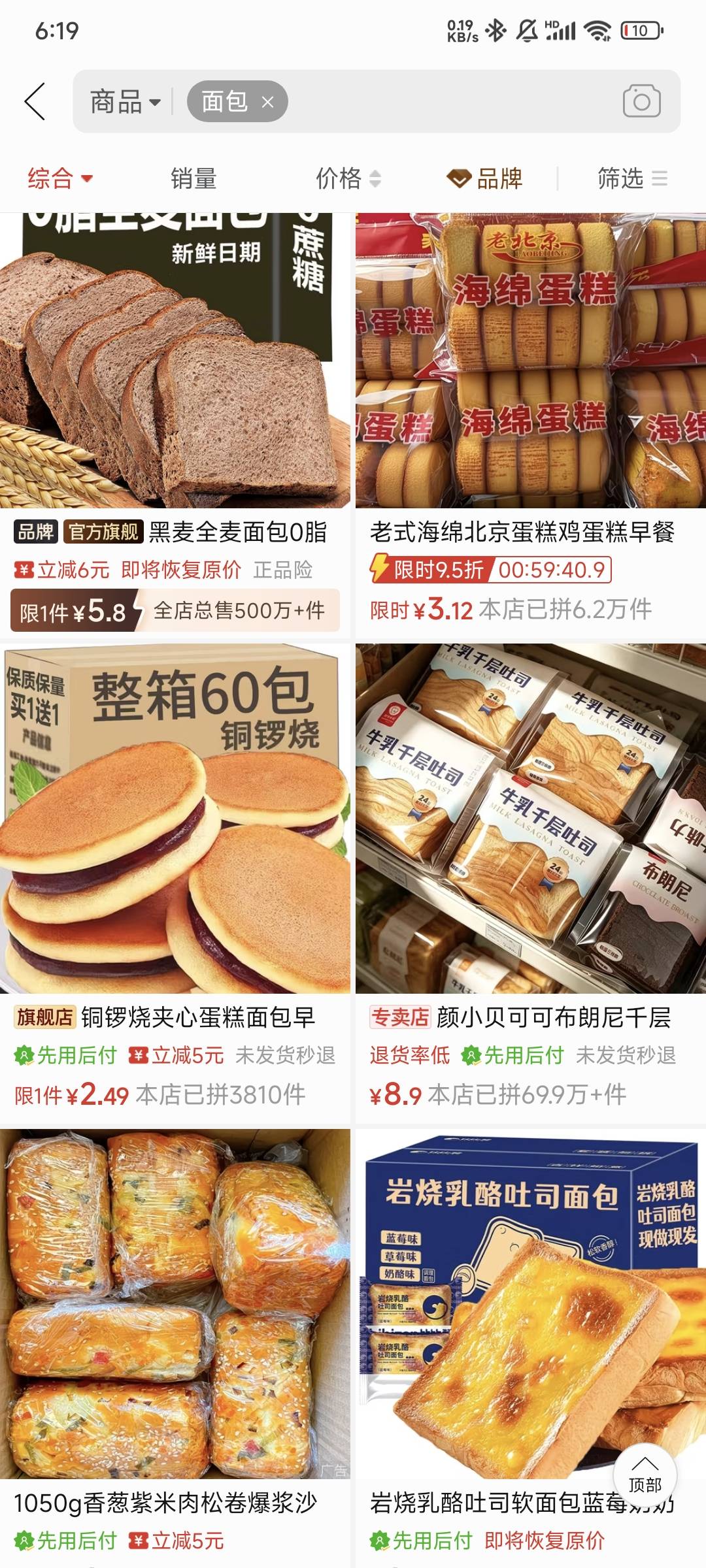
Task: Open the 1050g香葱紫米肉松卷 product
Action: (175, 1348)
